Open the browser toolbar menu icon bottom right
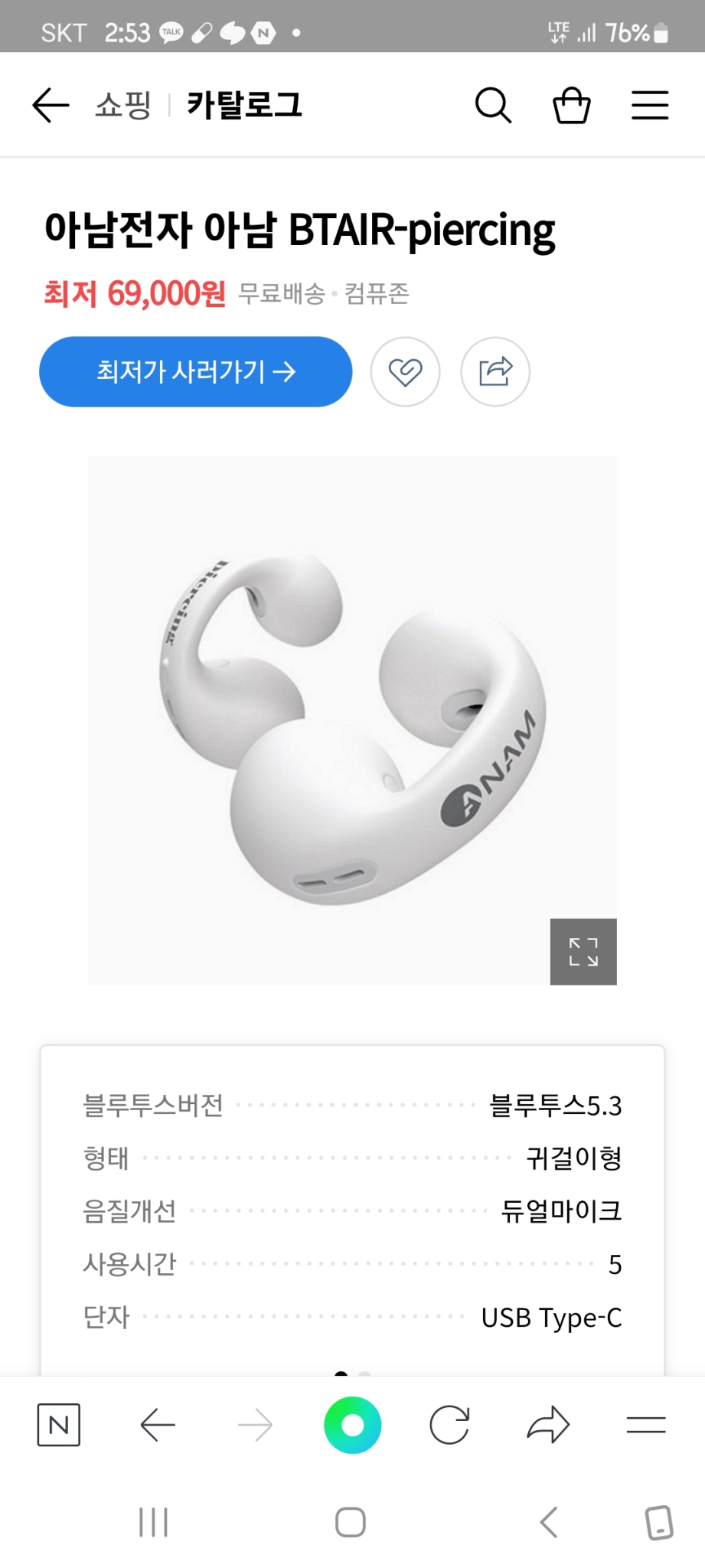This screenshot has height=1568, width=705. [645, 1424]
